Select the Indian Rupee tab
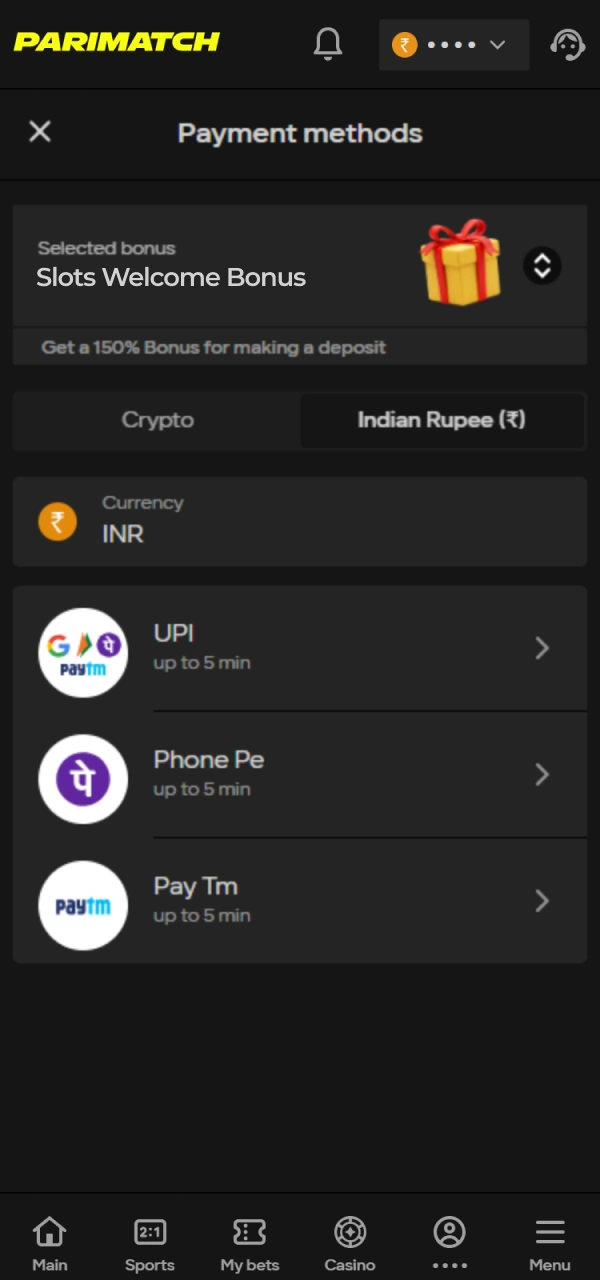 pyautogui.click(x=441, y=420)
